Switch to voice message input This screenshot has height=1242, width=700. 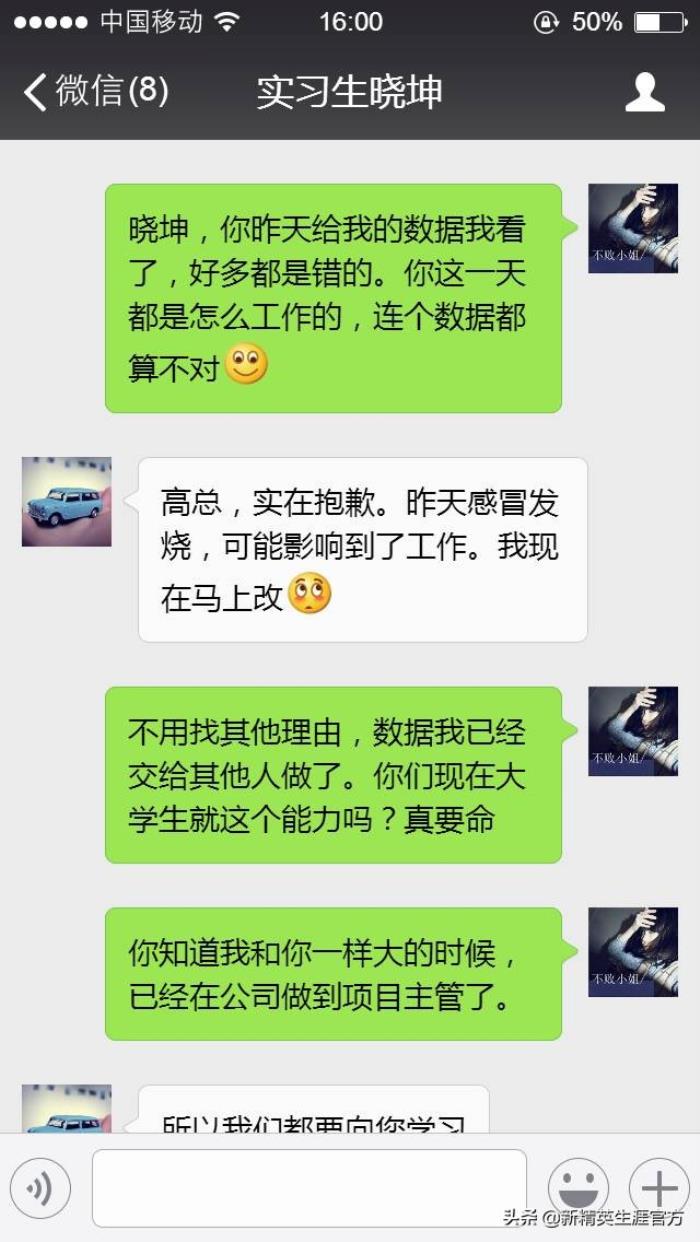coord(40,1188)
